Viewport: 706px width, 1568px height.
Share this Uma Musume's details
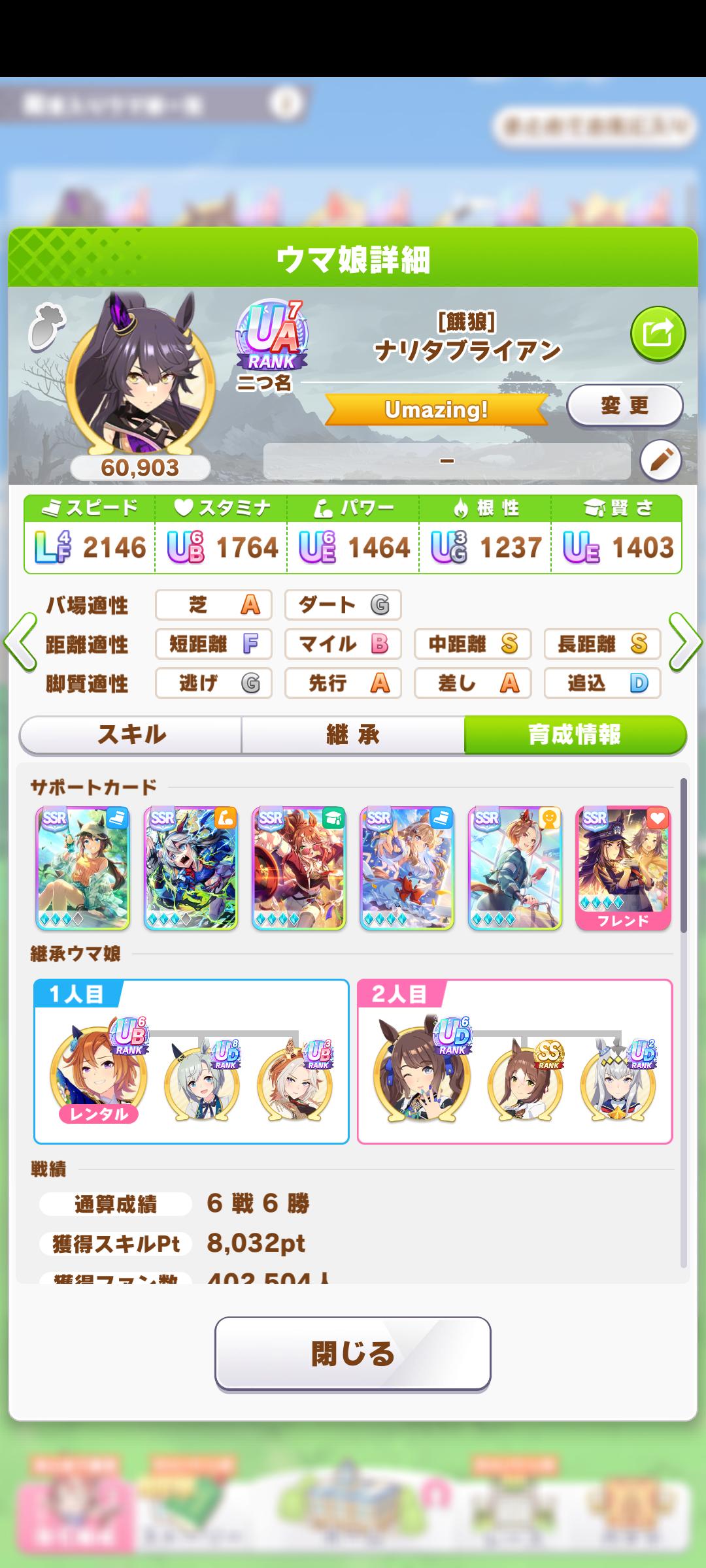point(658,334)
